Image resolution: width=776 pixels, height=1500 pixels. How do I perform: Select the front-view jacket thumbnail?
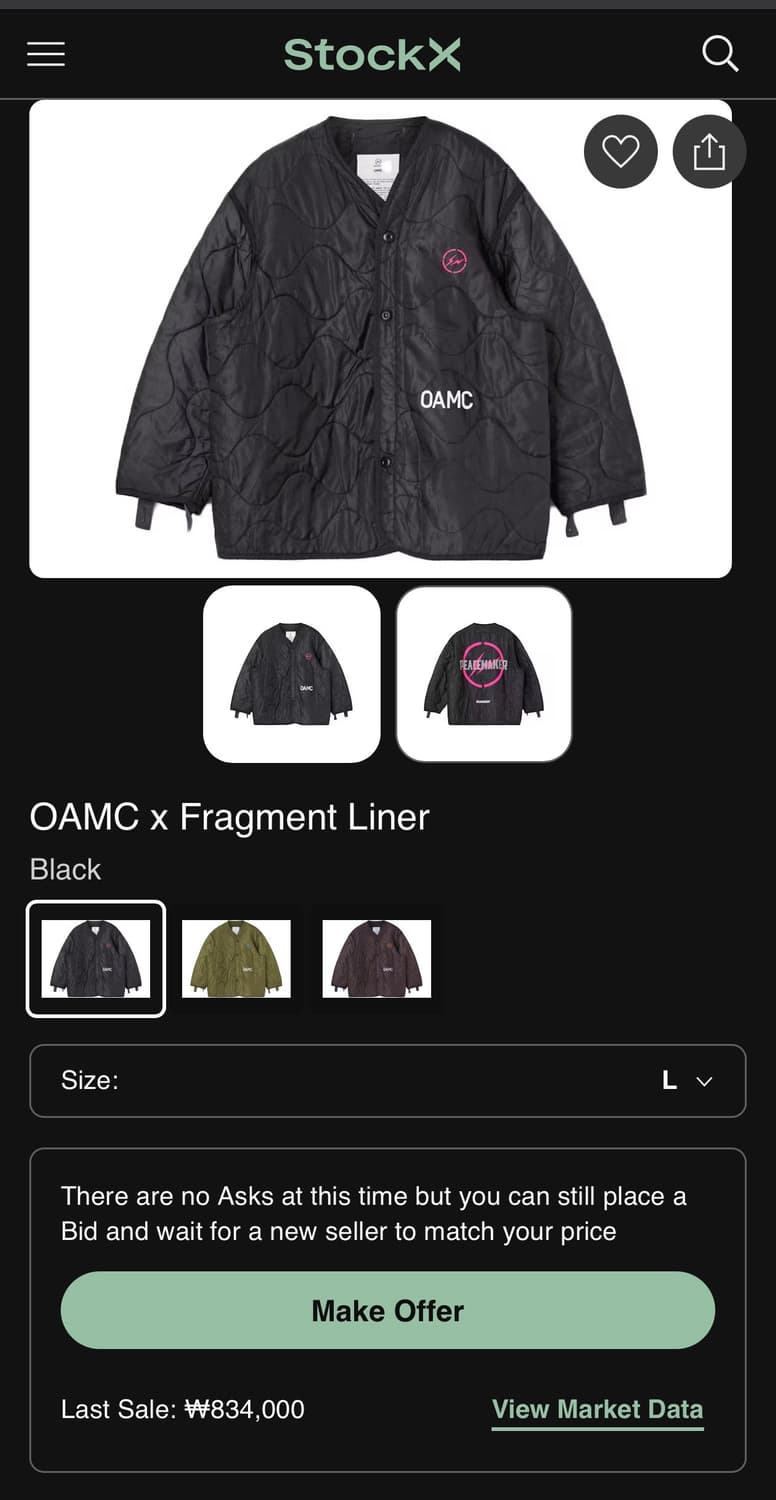click(x=292, y=674)
